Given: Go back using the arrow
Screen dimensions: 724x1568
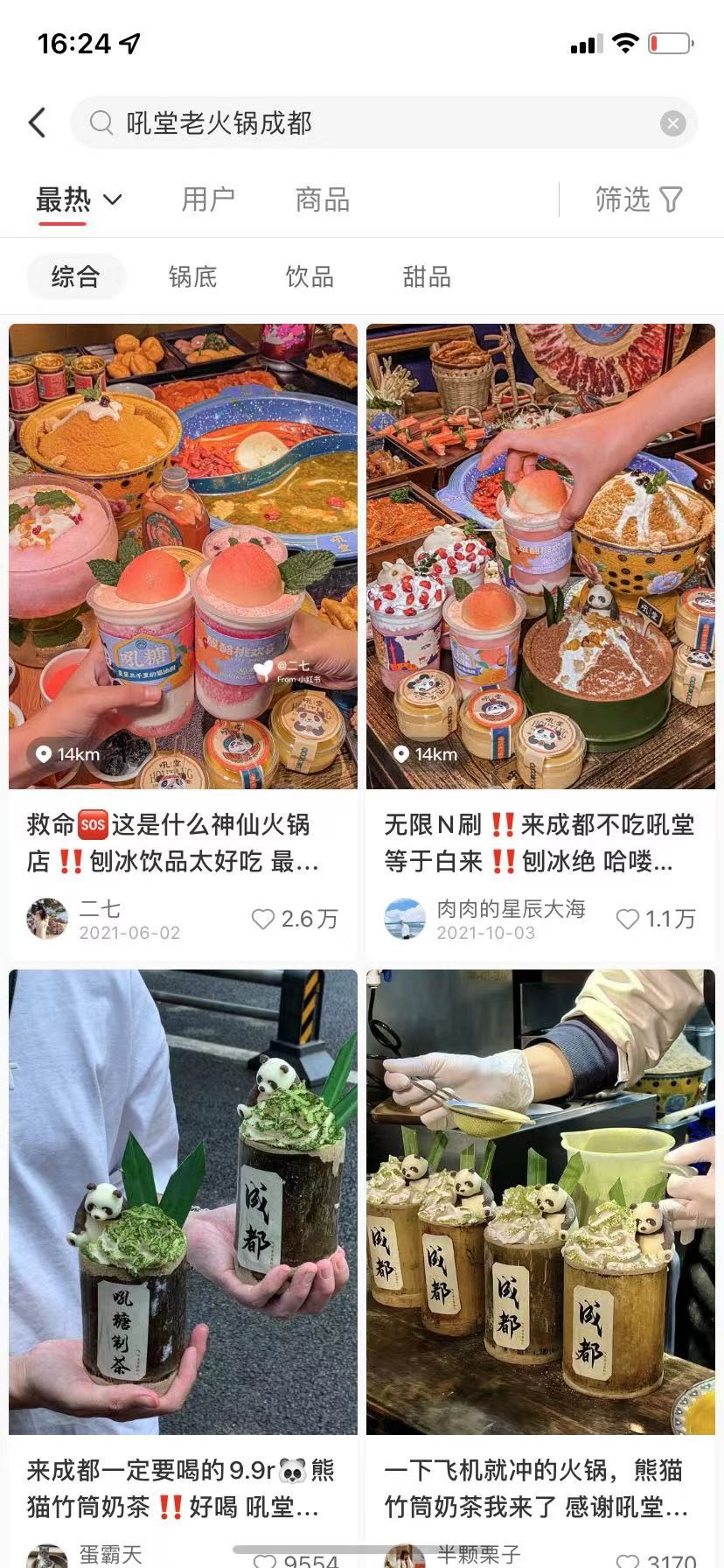Looking at the screenshot, I should coord(37,122).
